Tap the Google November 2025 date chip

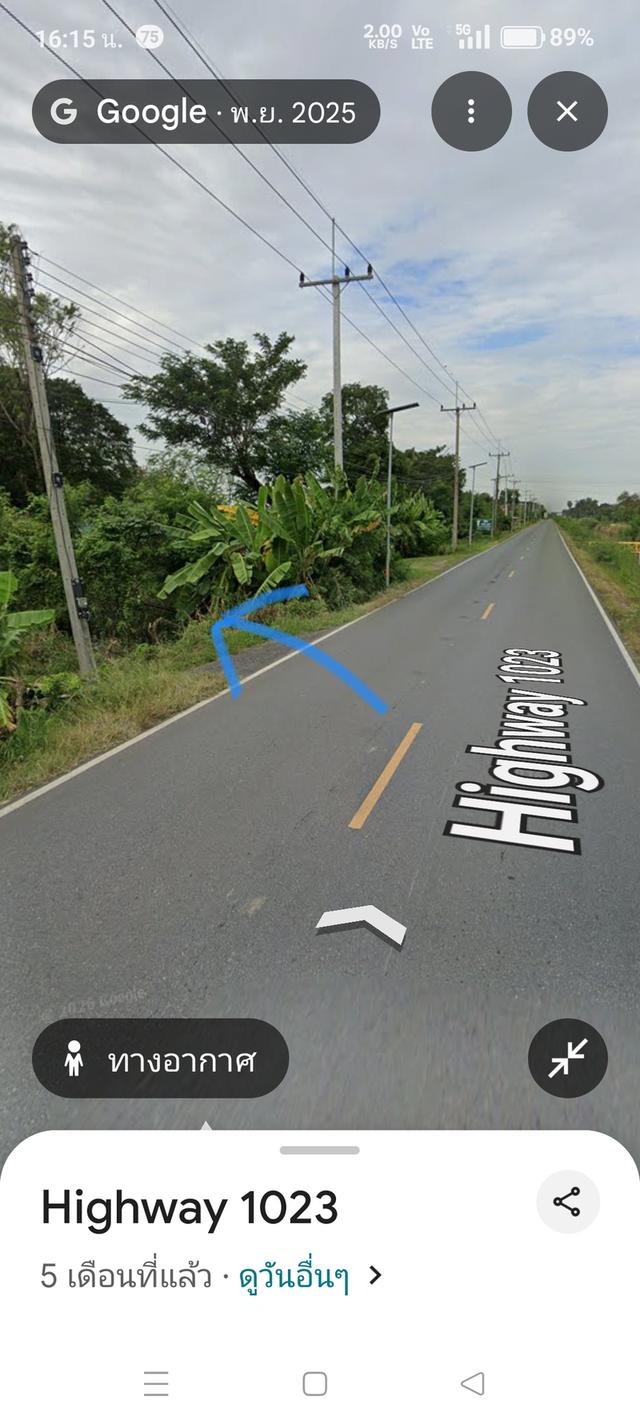206,112
